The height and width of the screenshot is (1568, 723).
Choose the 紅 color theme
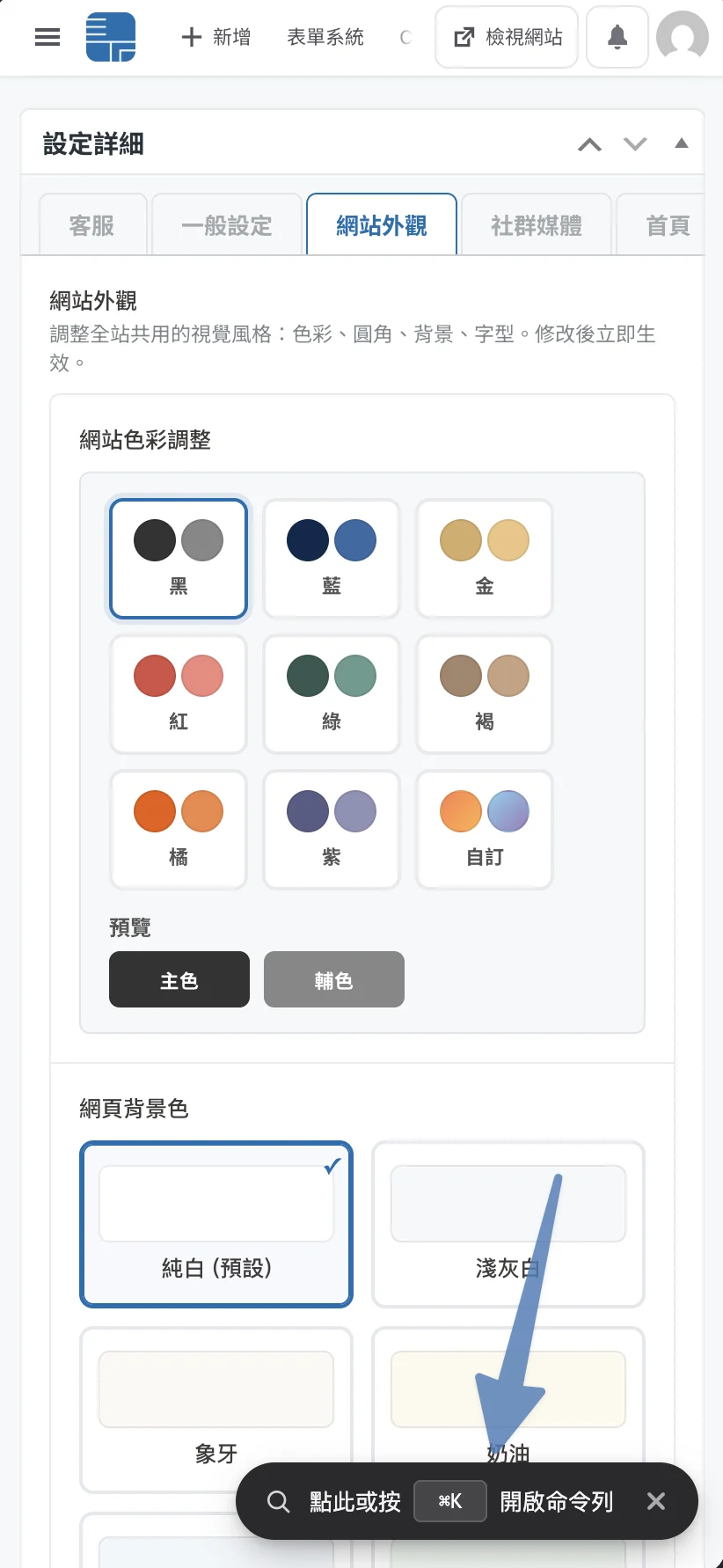tap(179, 694)
